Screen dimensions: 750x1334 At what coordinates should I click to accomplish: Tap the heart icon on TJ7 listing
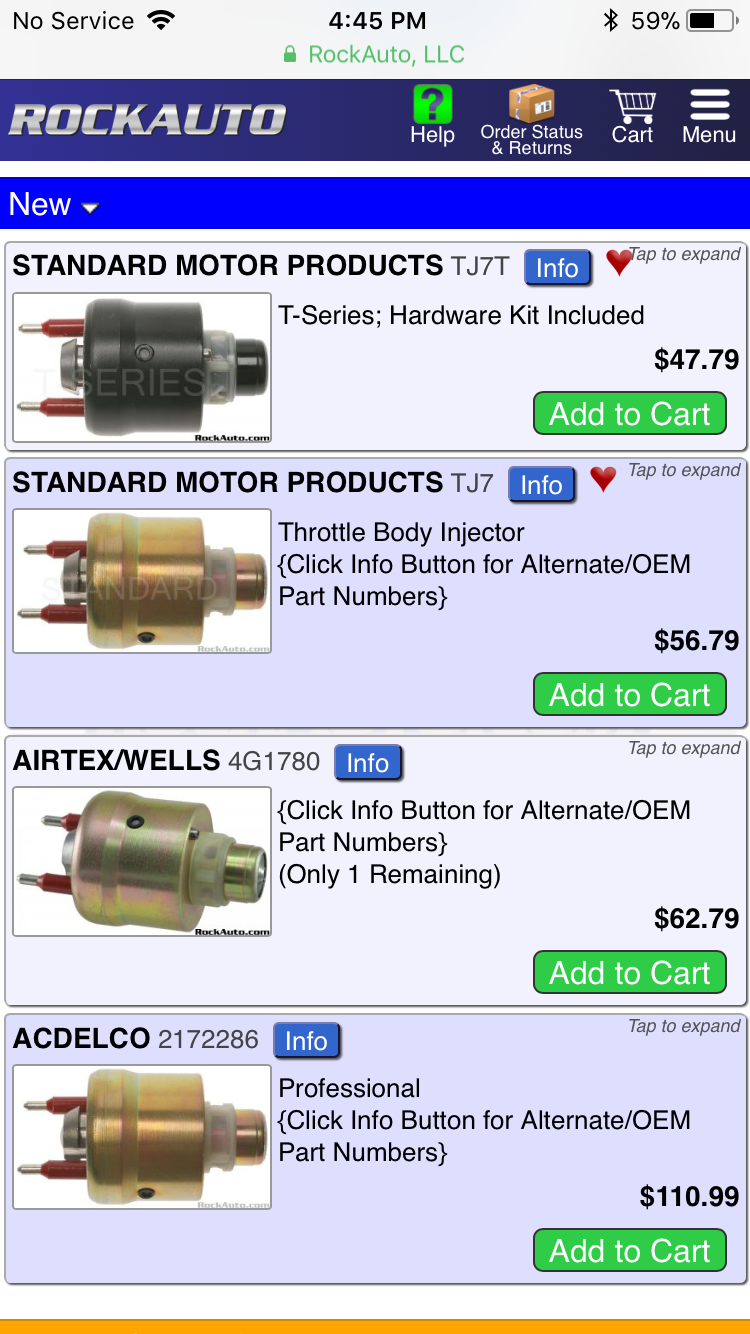(603, 479)
